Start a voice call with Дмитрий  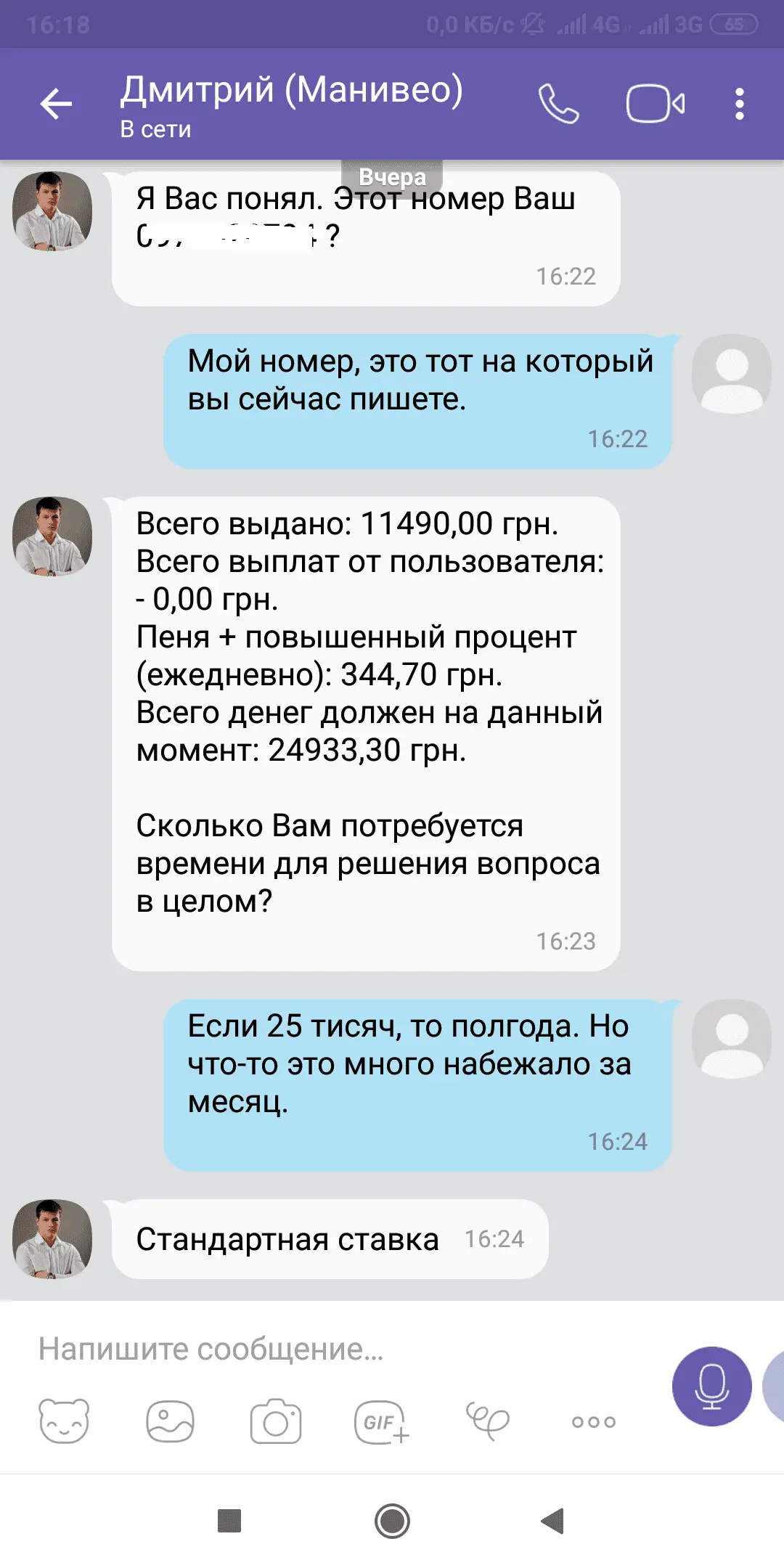[x=558, y=104]
